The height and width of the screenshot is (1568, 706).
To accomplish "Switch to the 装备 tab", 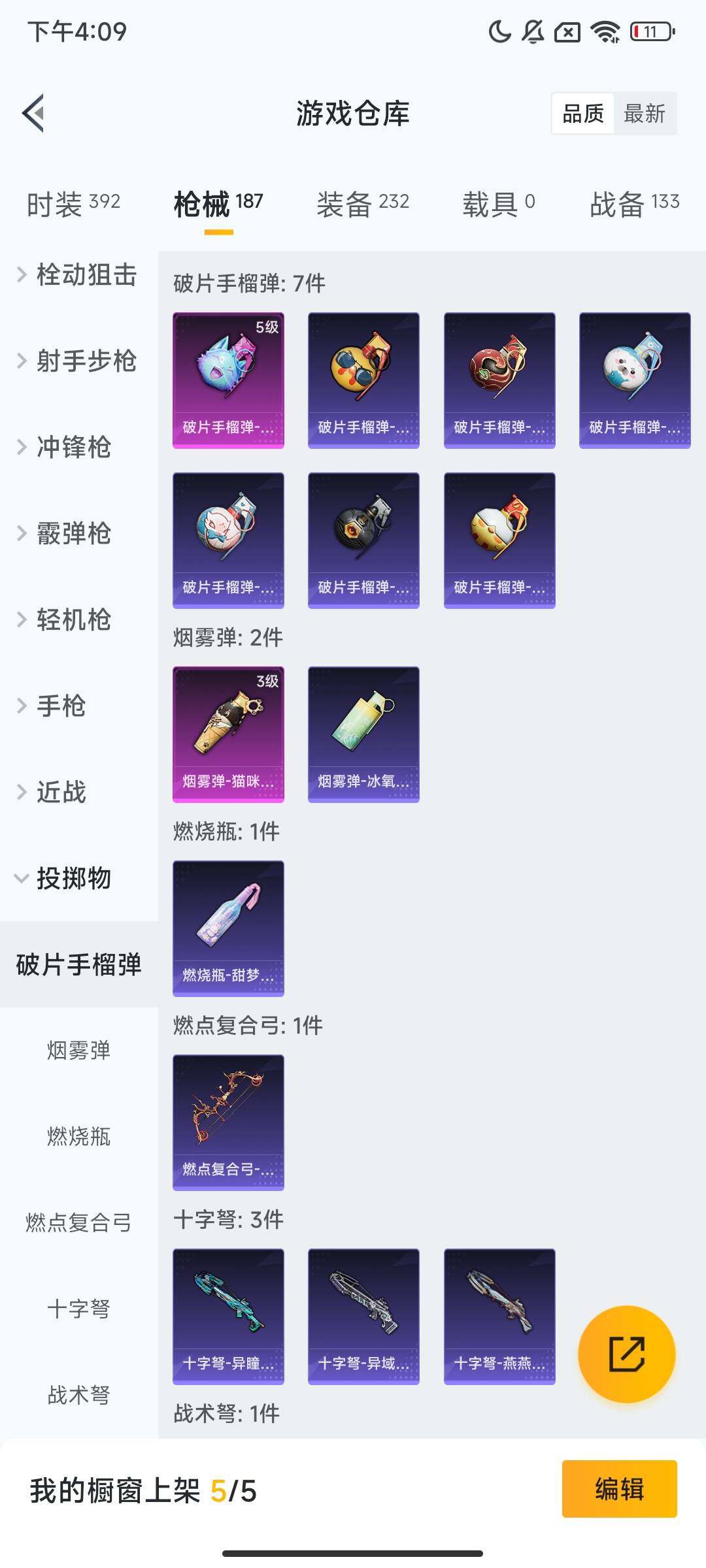I will tap(363, 204).
